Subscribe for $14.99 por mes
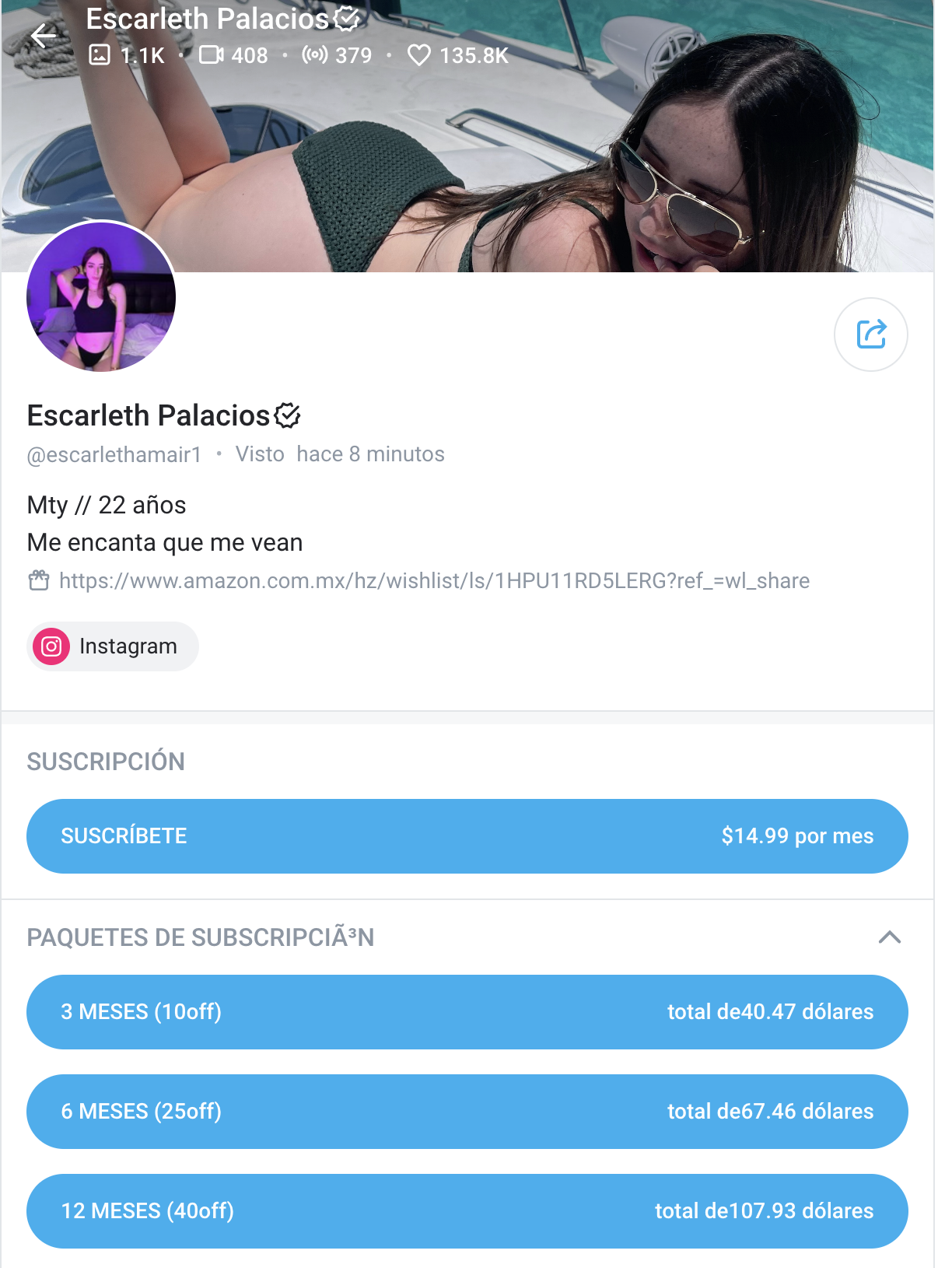 tap(467, 836)
